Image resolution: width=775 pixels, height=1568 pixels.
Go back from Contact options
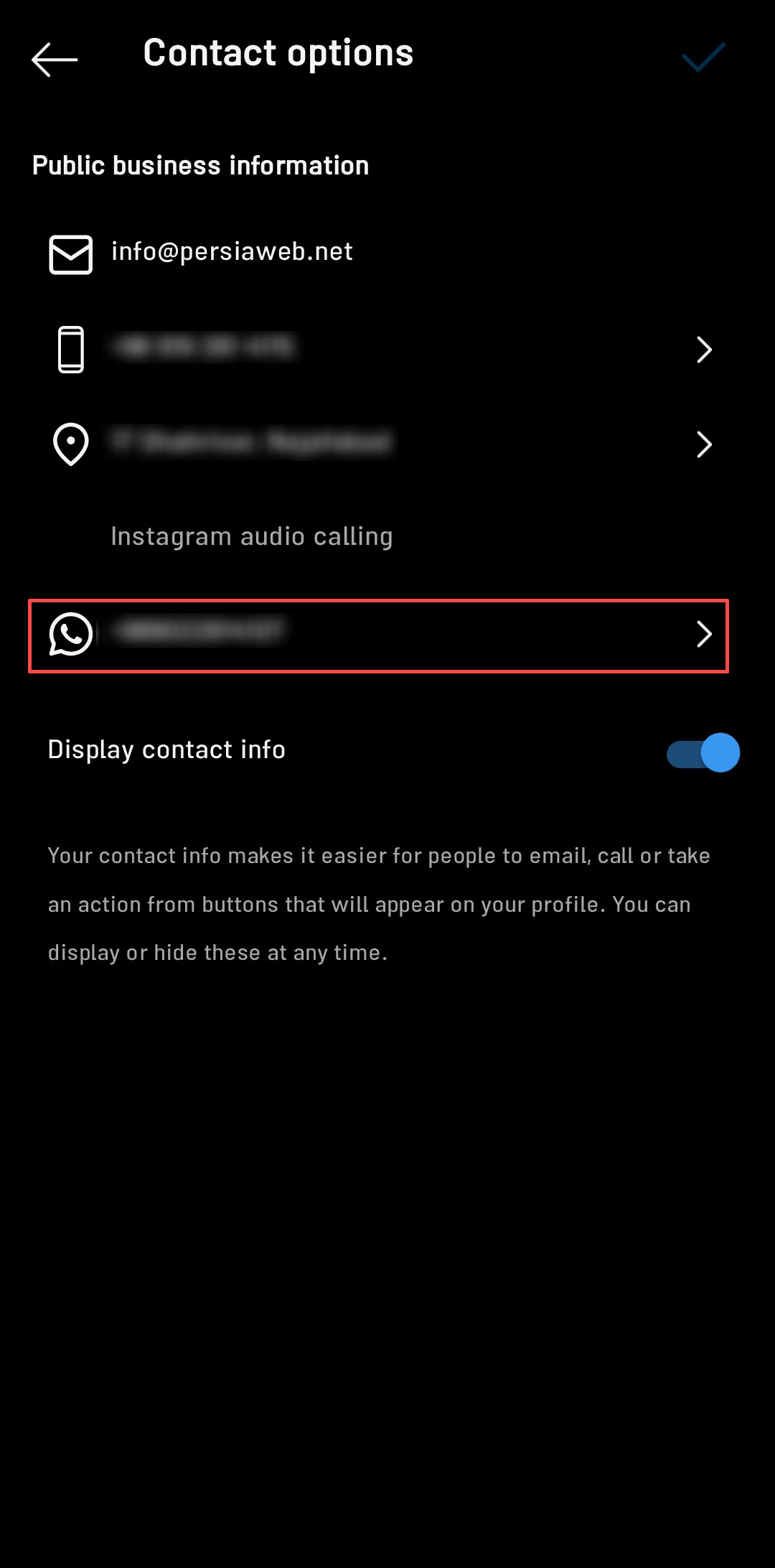point(55,59)
